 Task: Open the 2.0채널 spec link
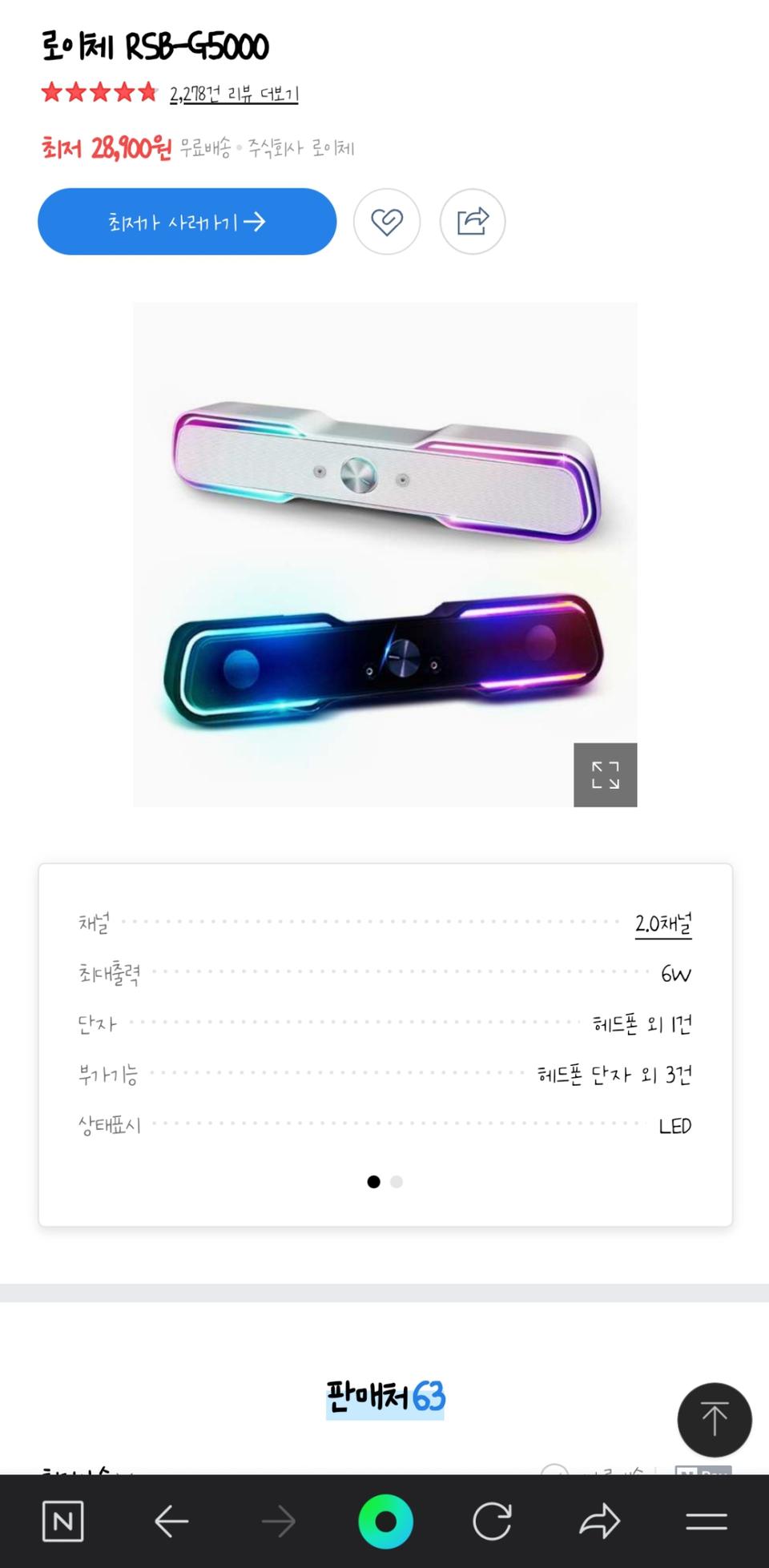(663, 924)
